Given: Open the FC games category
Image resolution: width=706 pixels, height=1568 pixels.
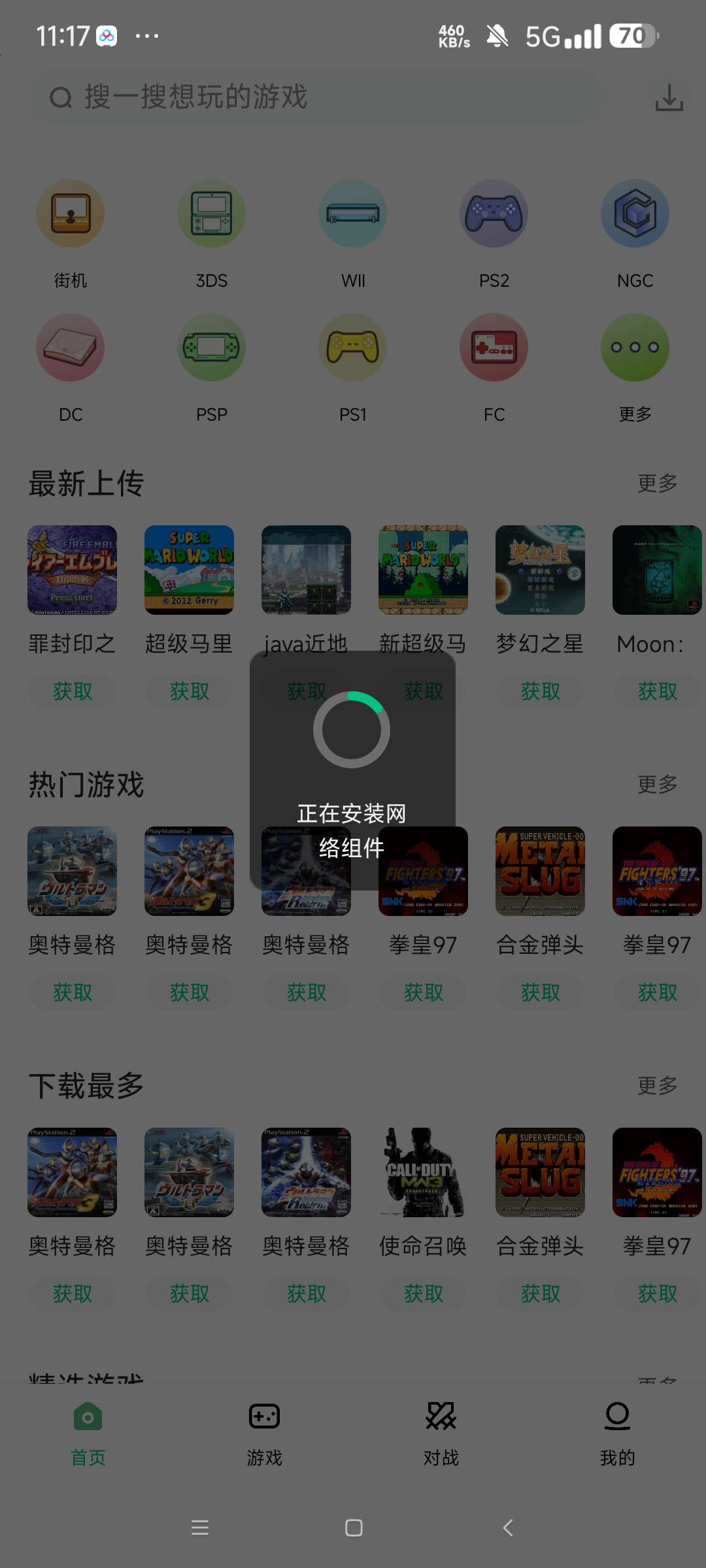Looking at the screenshot, I should [494, 348].
